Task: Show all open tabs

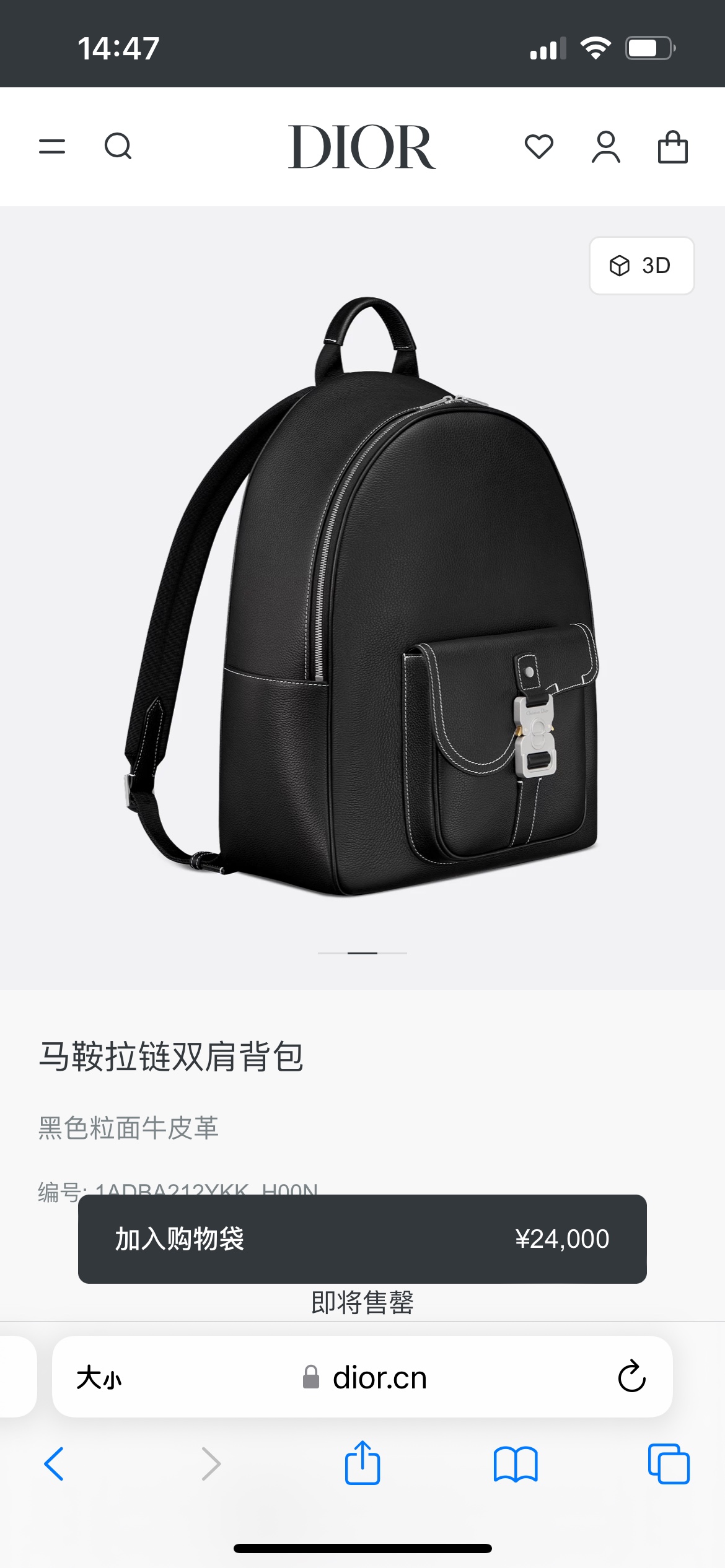Action: pyautogui.click(x=669, y=1464)
